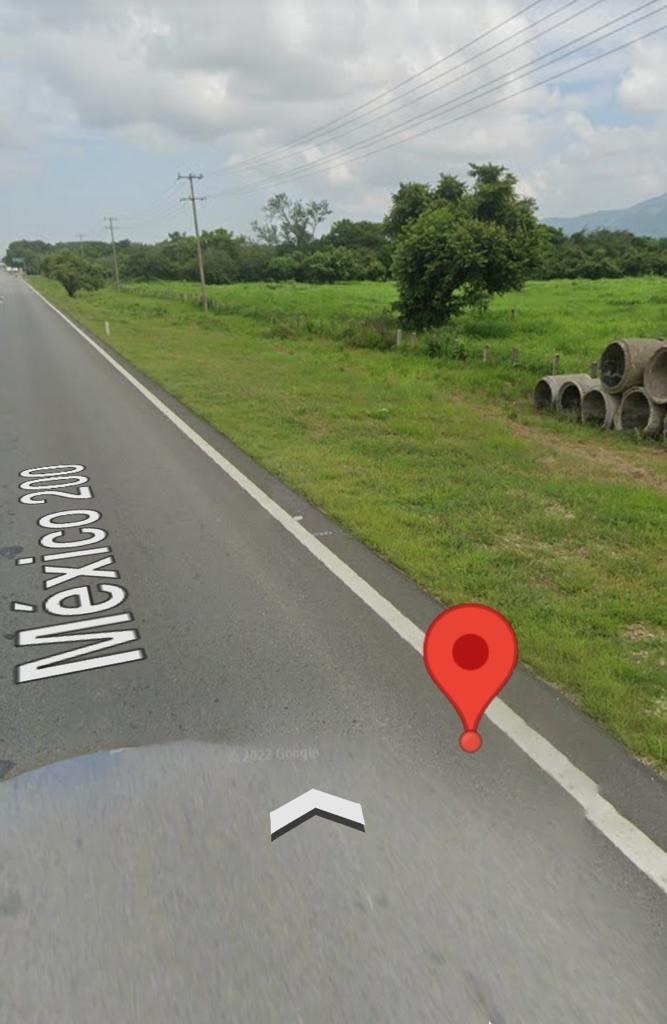Tap the red location pin marker
Image resolution: width=667 pixels, height=1024 pixels.
point(470,657)
